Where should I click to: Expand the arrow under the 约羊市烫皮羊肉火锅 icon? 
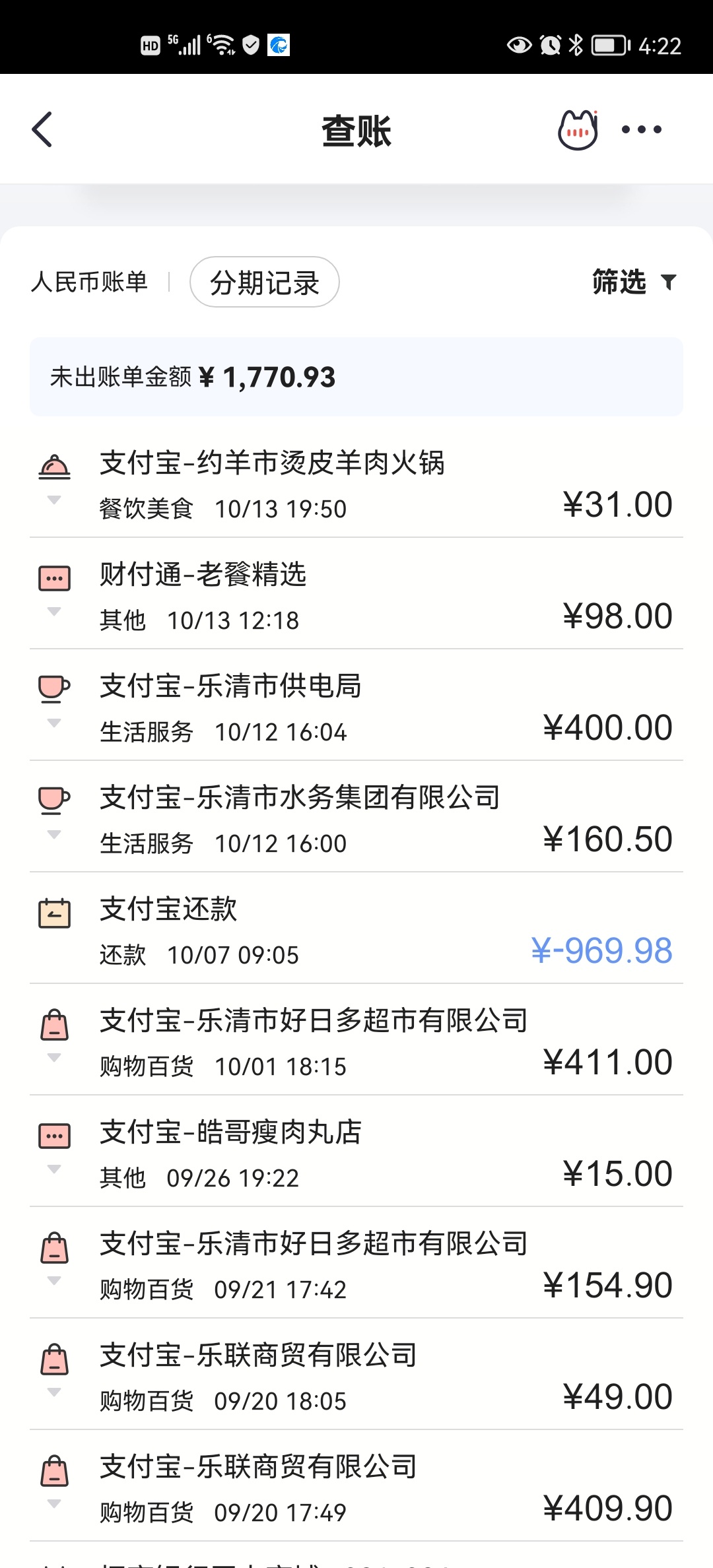[x=54, y=500]
